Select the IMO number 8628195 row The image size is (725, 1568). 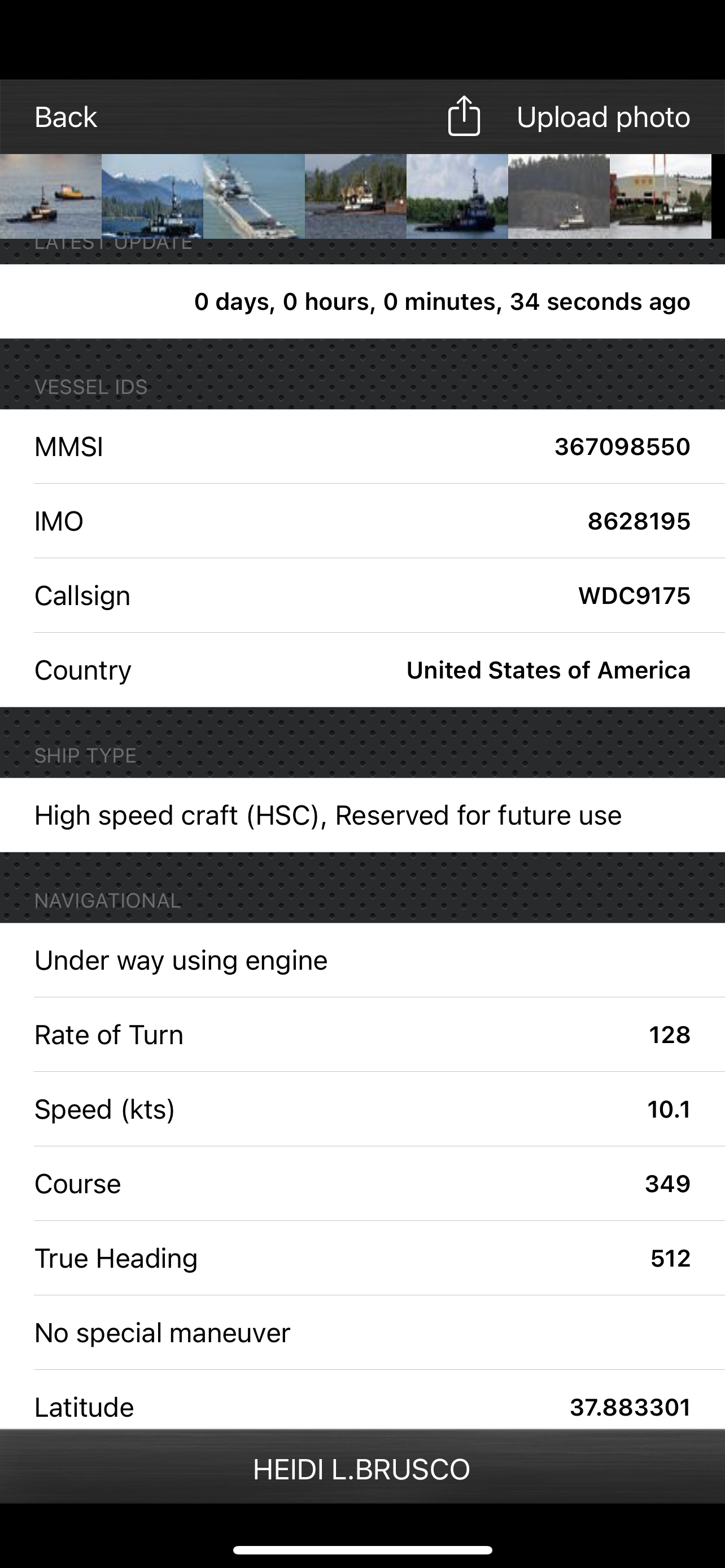point(362,521)
